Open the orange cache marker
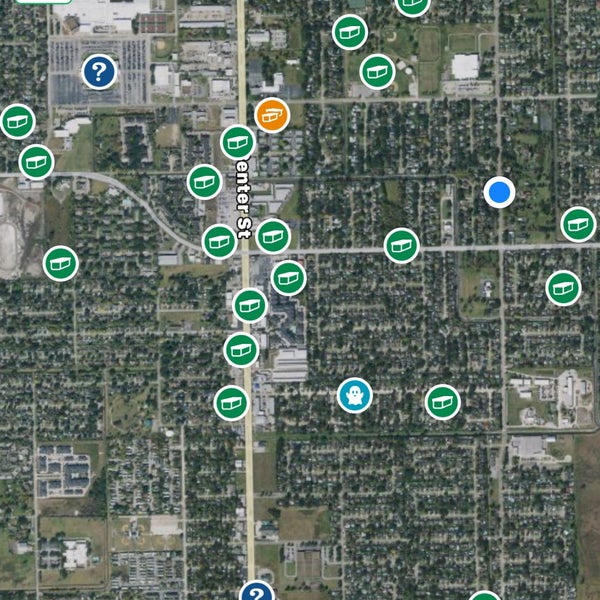This screenshot has width=600, height=600. pyautogui.click(x=272, y=116)
